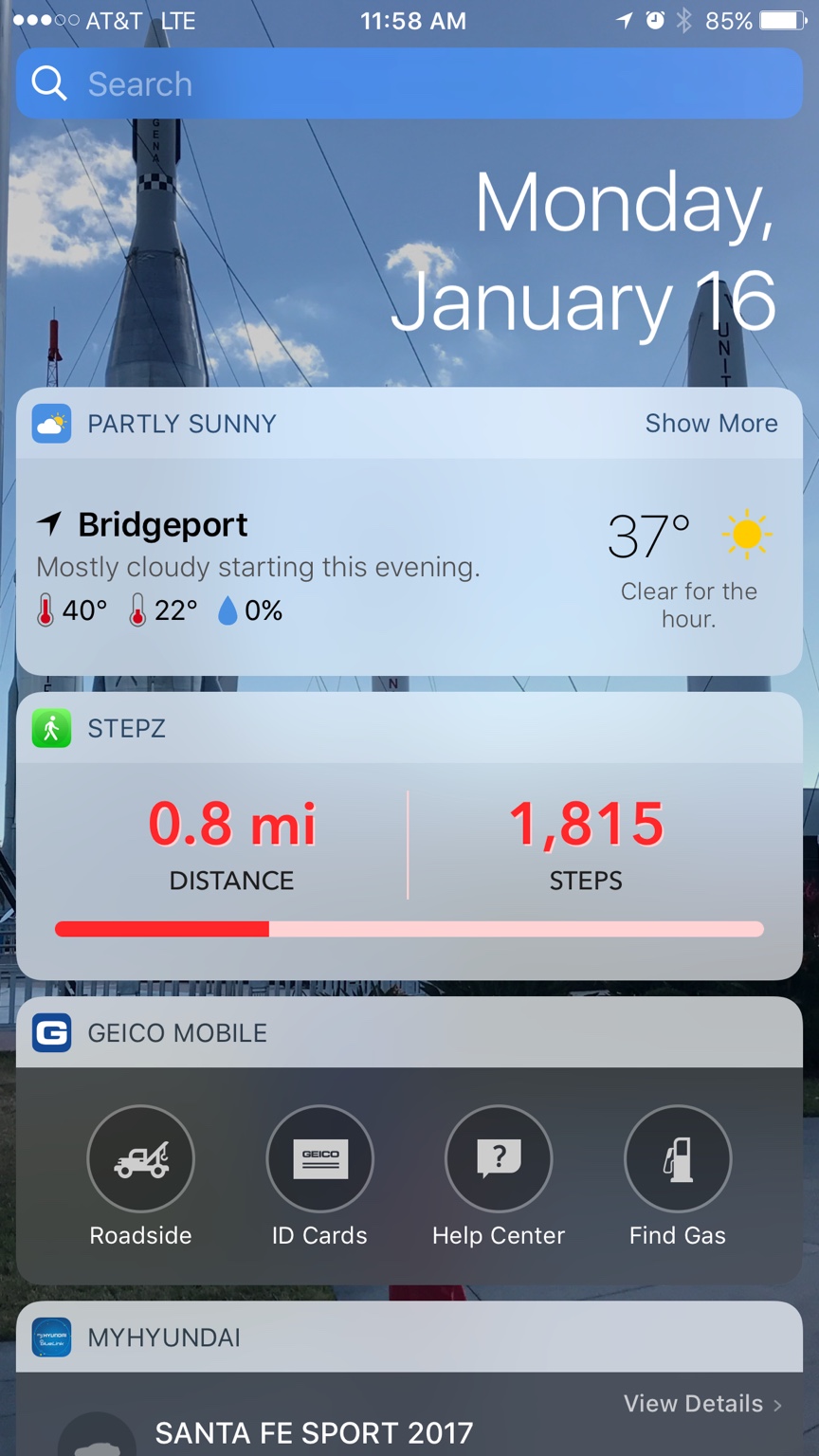Tap the Search field at the top

[x=409, y=84]
